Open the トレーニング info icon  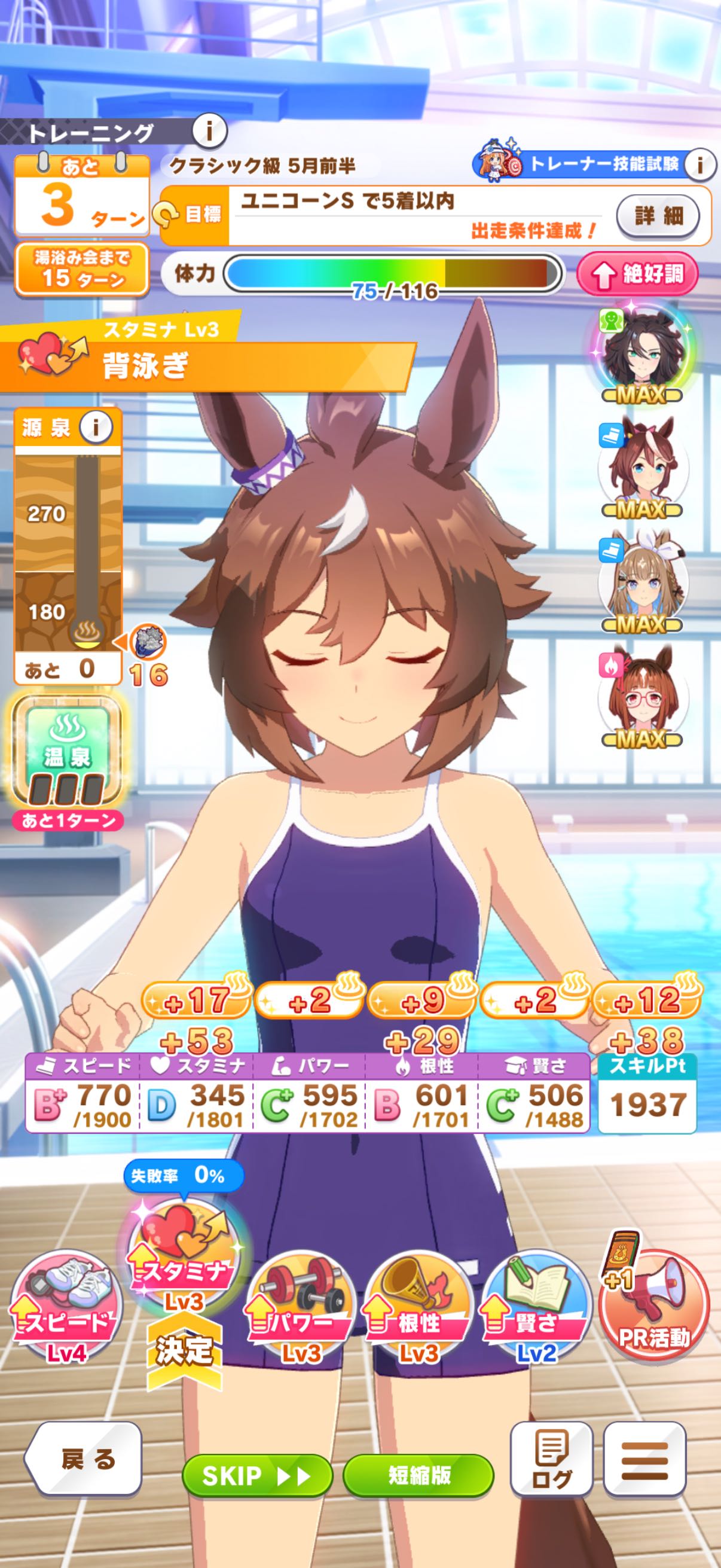[209, 130]
